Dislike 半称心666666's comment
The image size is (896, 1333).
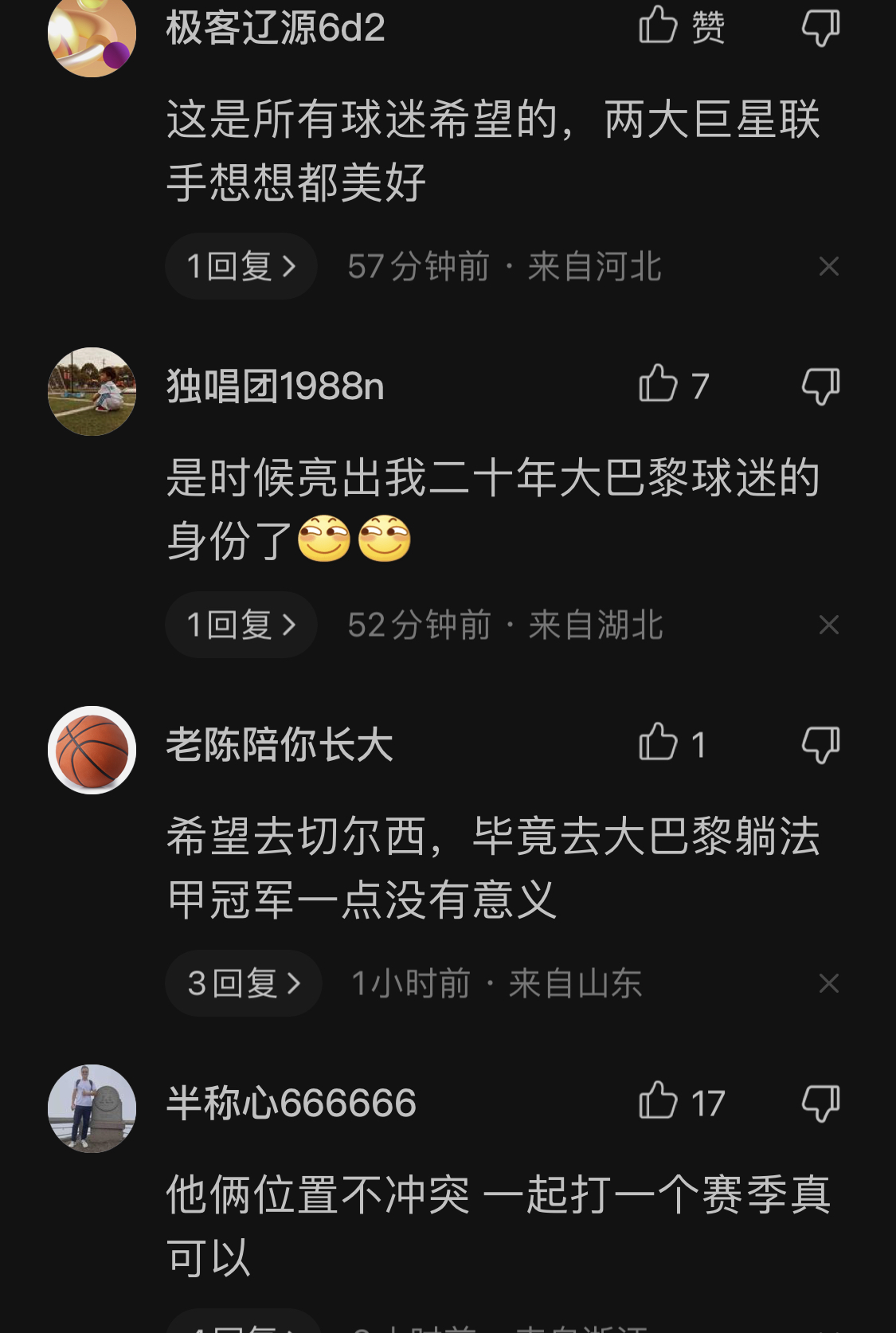(822, 1103)
